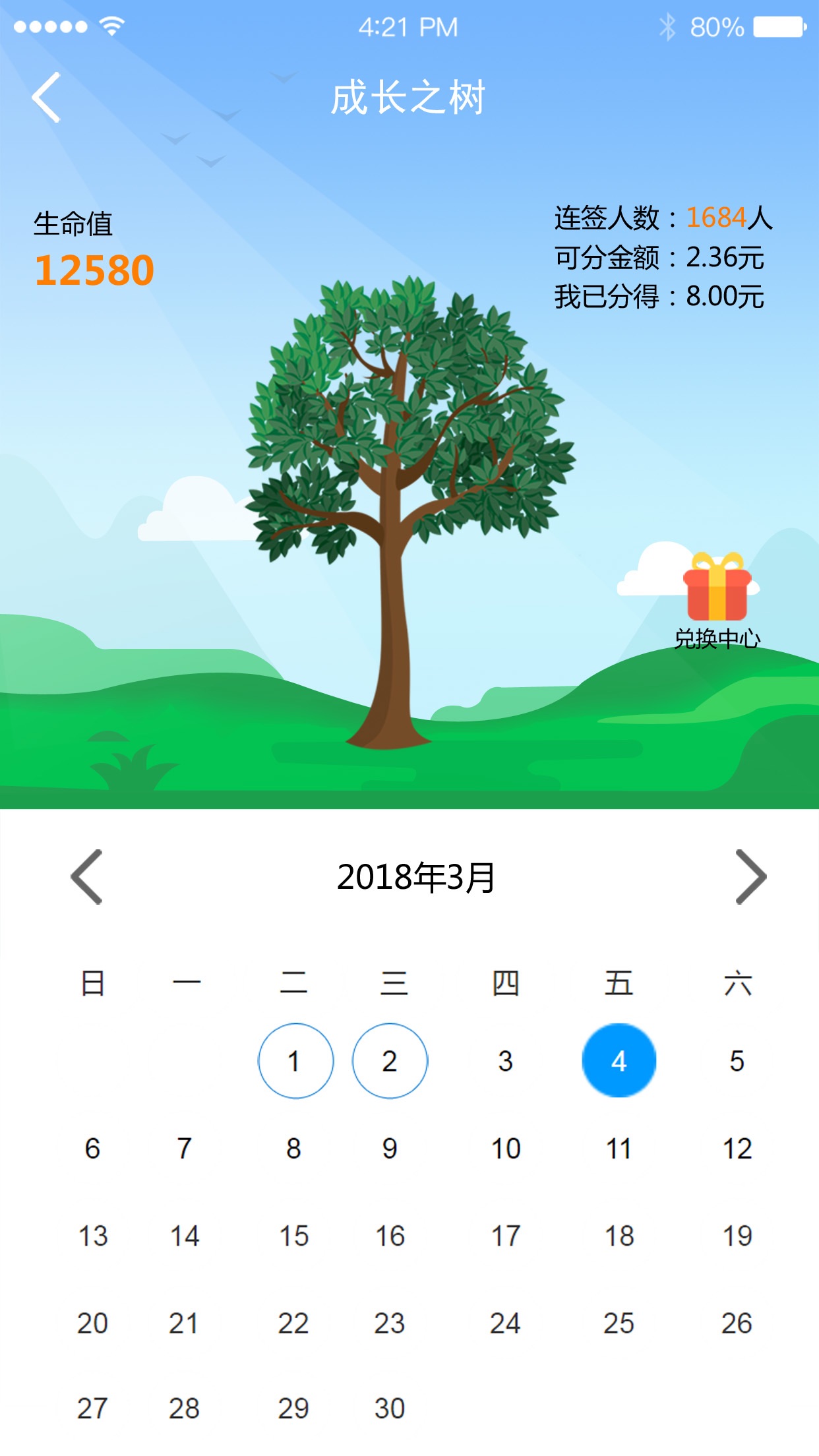The width and height of the screenshot is (819, 1456).
Task: Select day 4 on the calendar
Action: pos(619,1060)
